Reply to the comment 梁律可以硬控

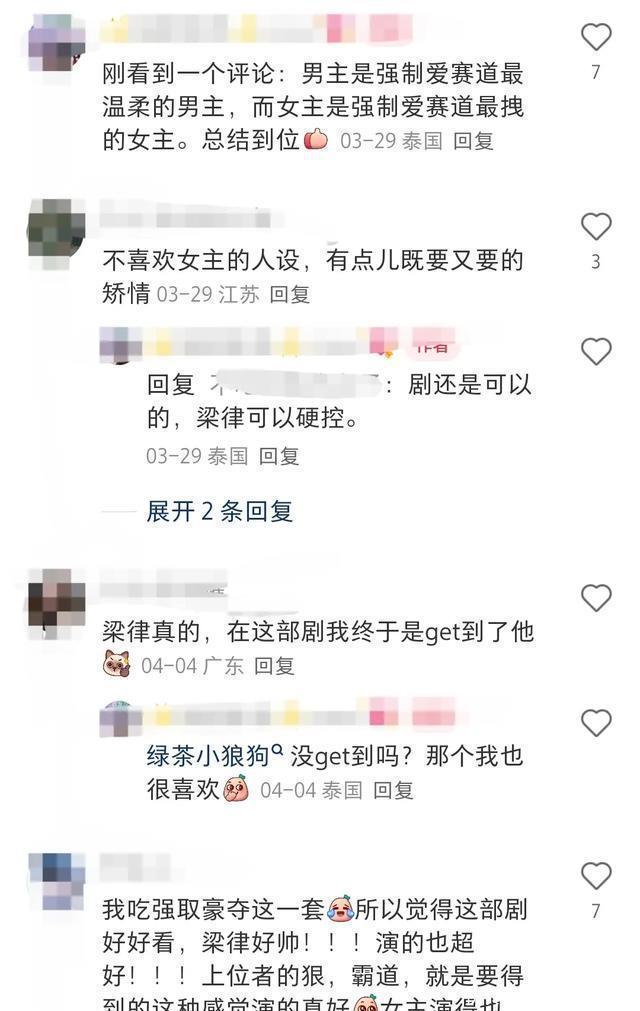(279, 456)
